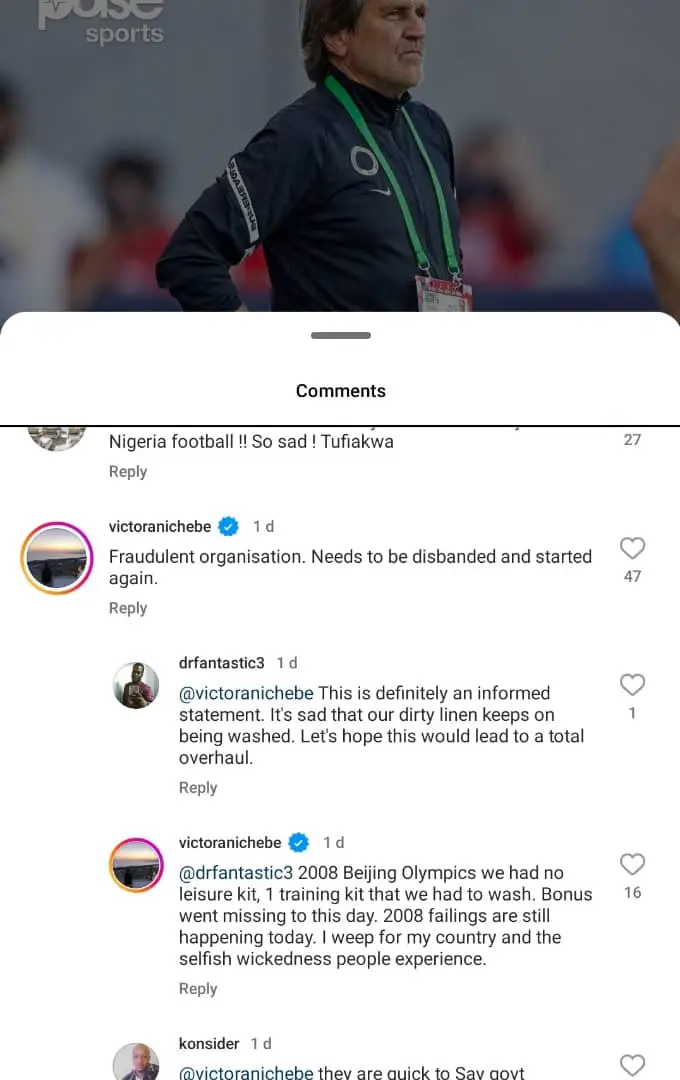
Task: Open the @victoranichebe mention in drfantastic3's reply
Action: click(x=246, y=693)
